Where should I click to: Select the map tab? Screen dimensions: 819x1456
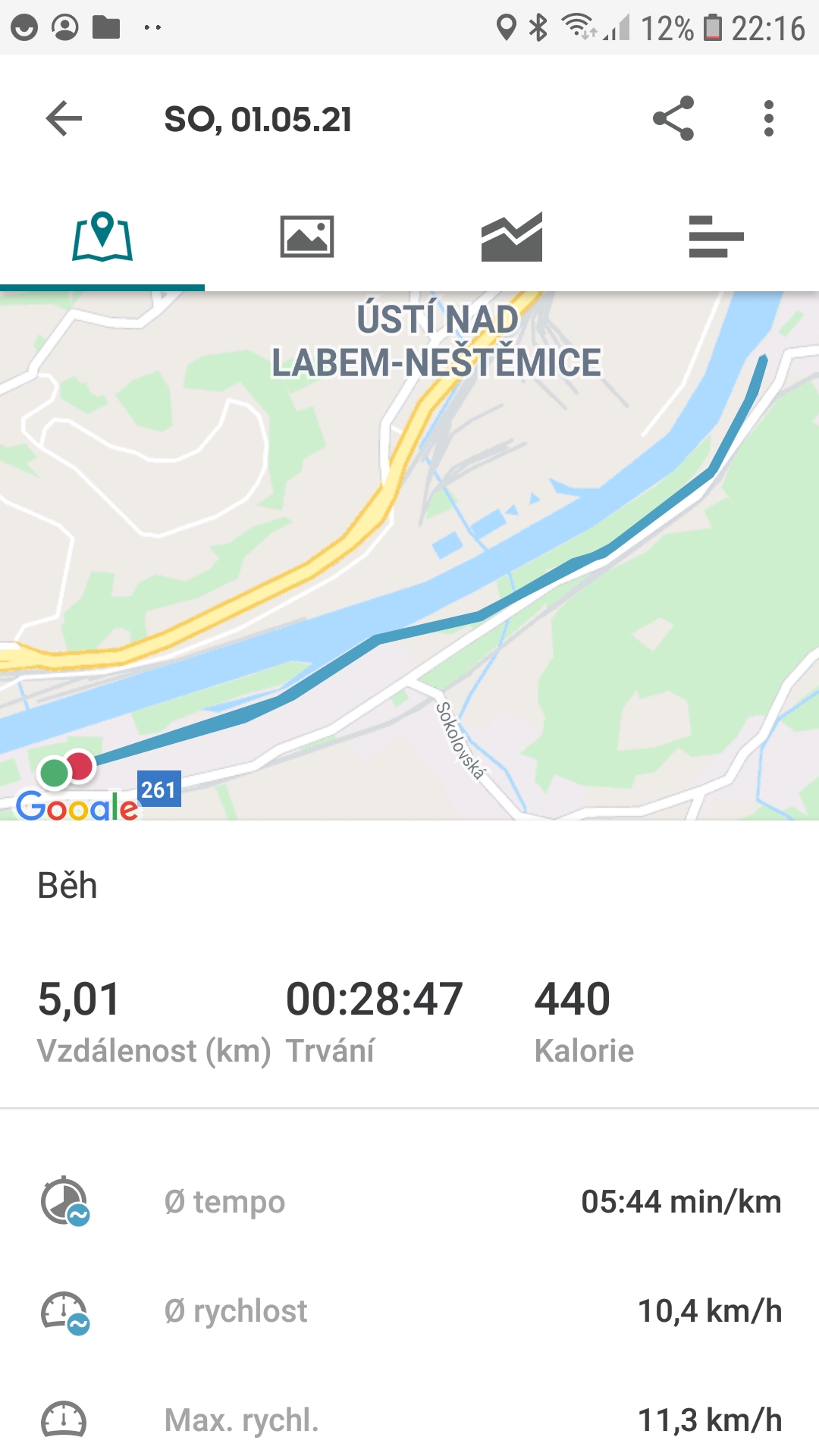pyautogui.click(x=102, y=237)
